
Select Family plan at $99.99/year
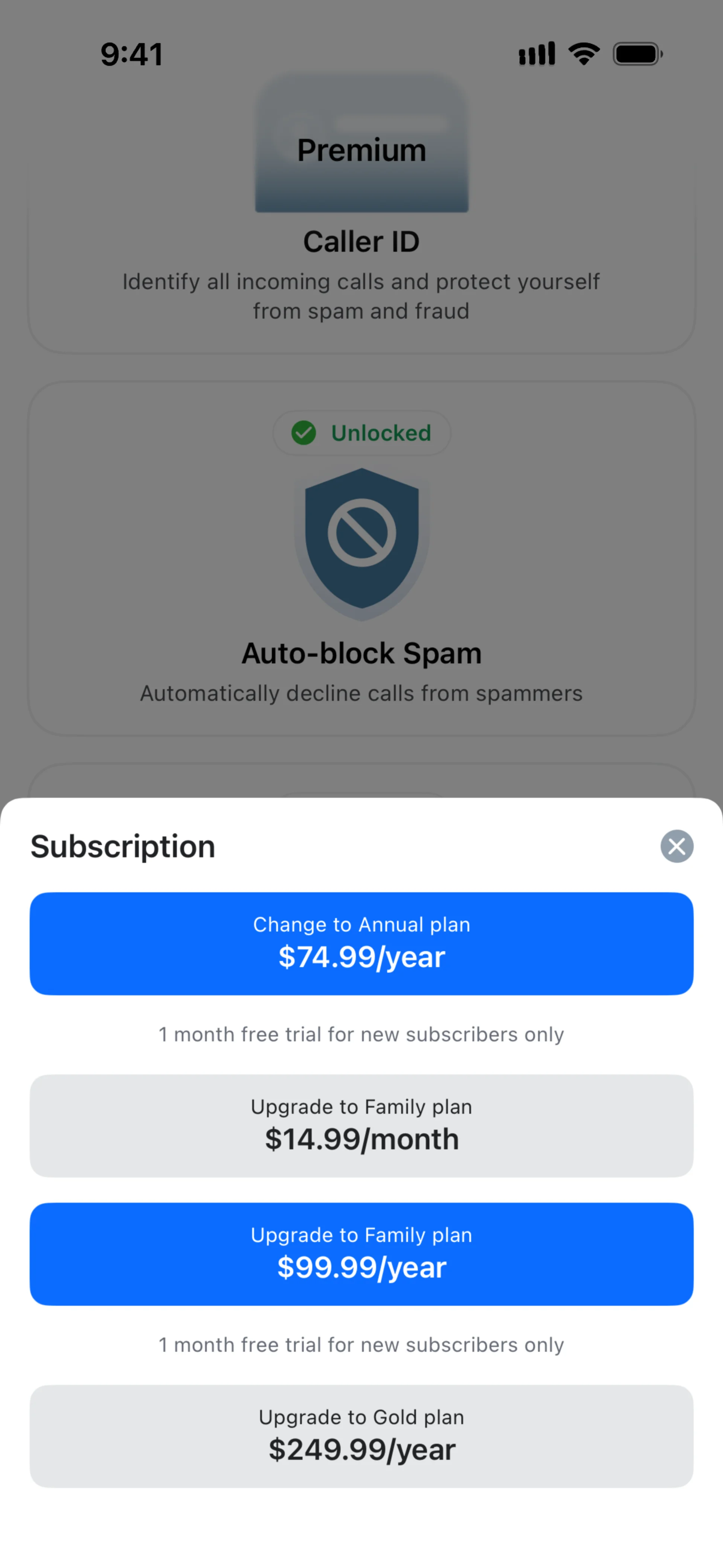pos(361,1254)
